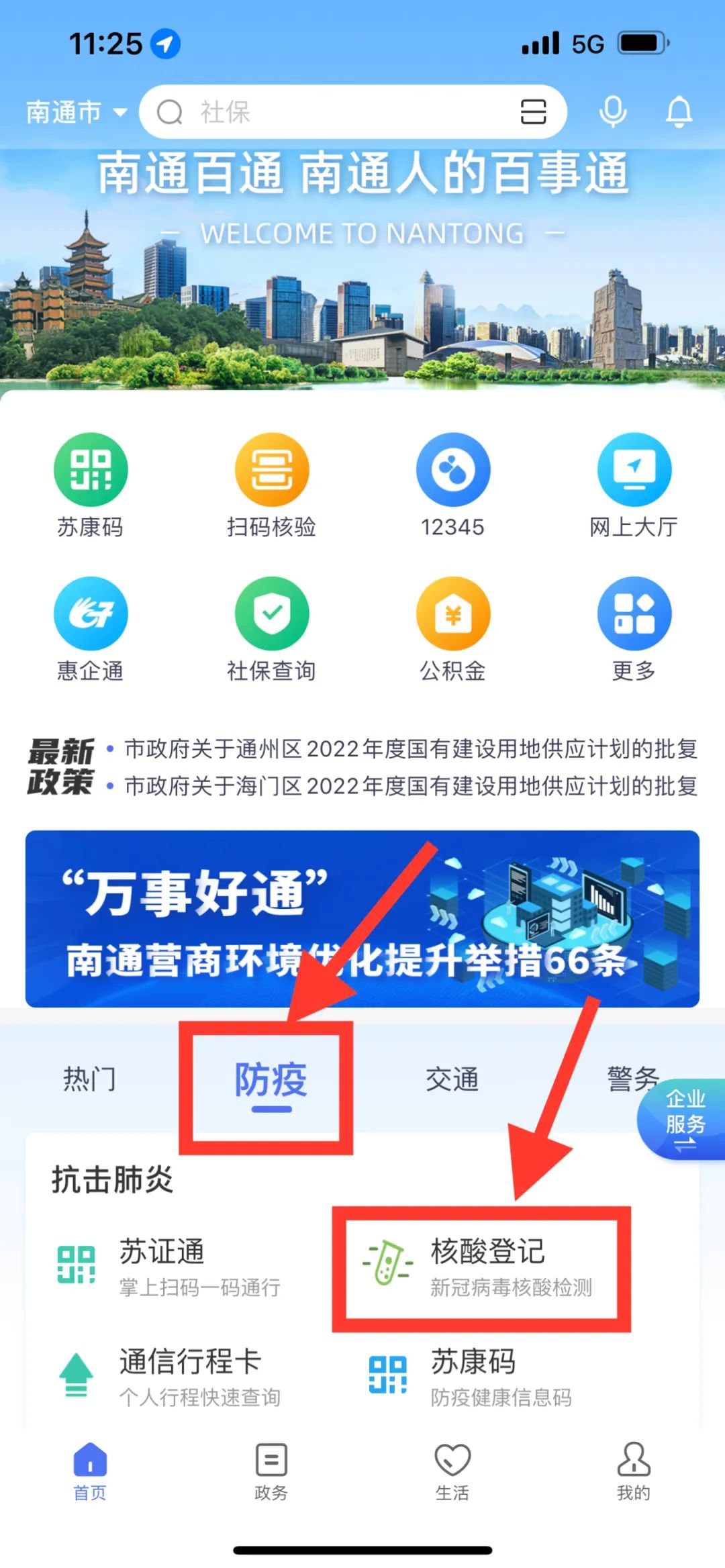Open 扫码核验 shortcut
The image size is (725, 1568).
tap(271, 485)
